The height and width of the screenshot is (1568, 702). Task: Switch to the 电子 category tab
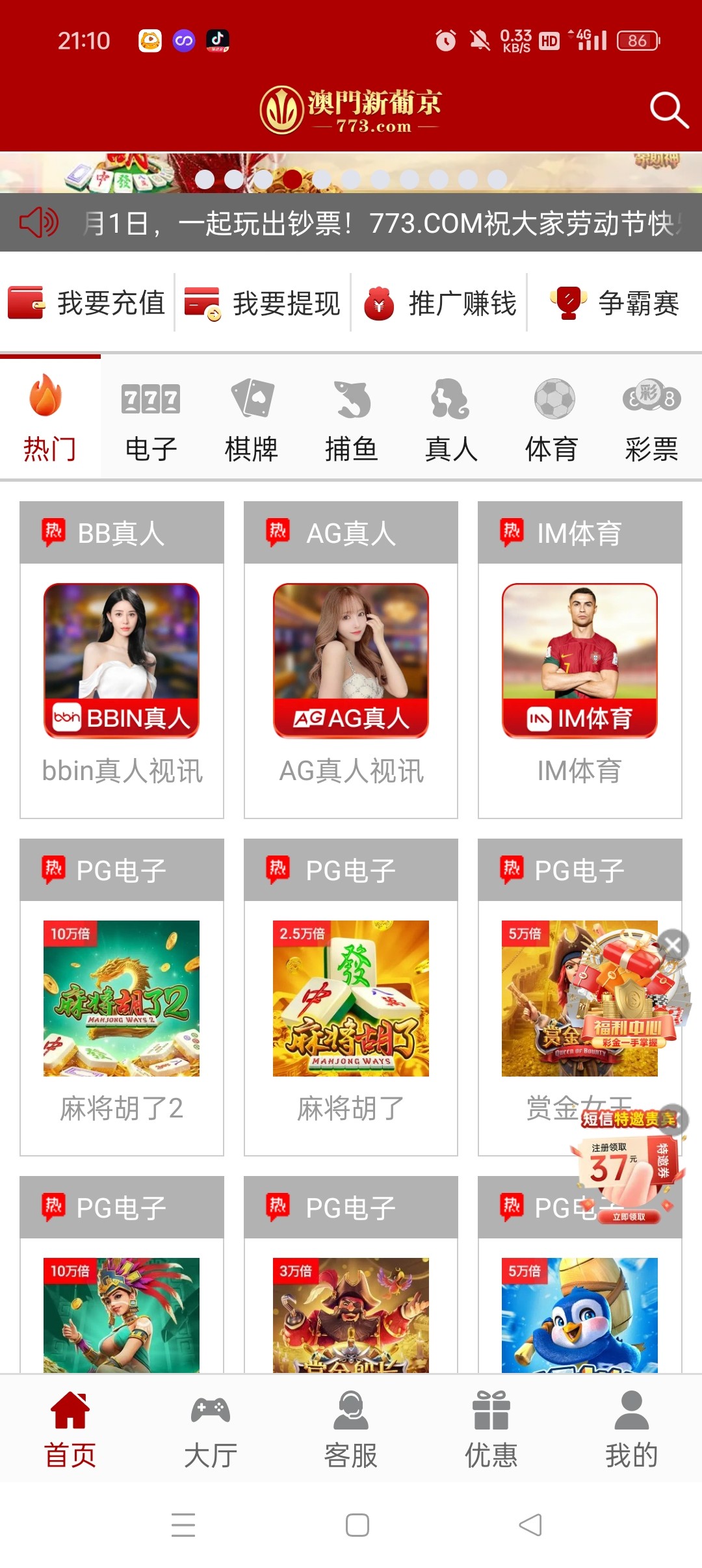point(151,418)
